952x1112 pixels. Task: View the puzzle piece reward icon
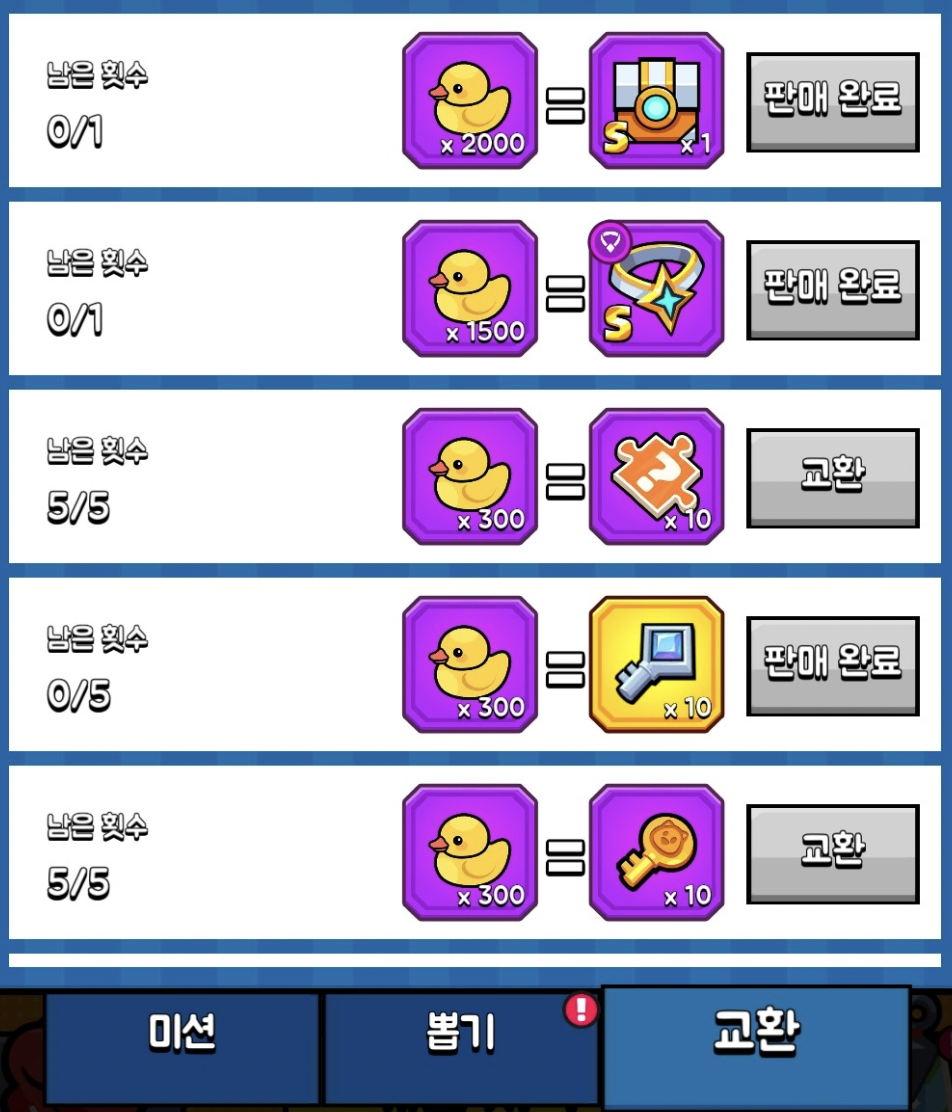pos(656,477)
